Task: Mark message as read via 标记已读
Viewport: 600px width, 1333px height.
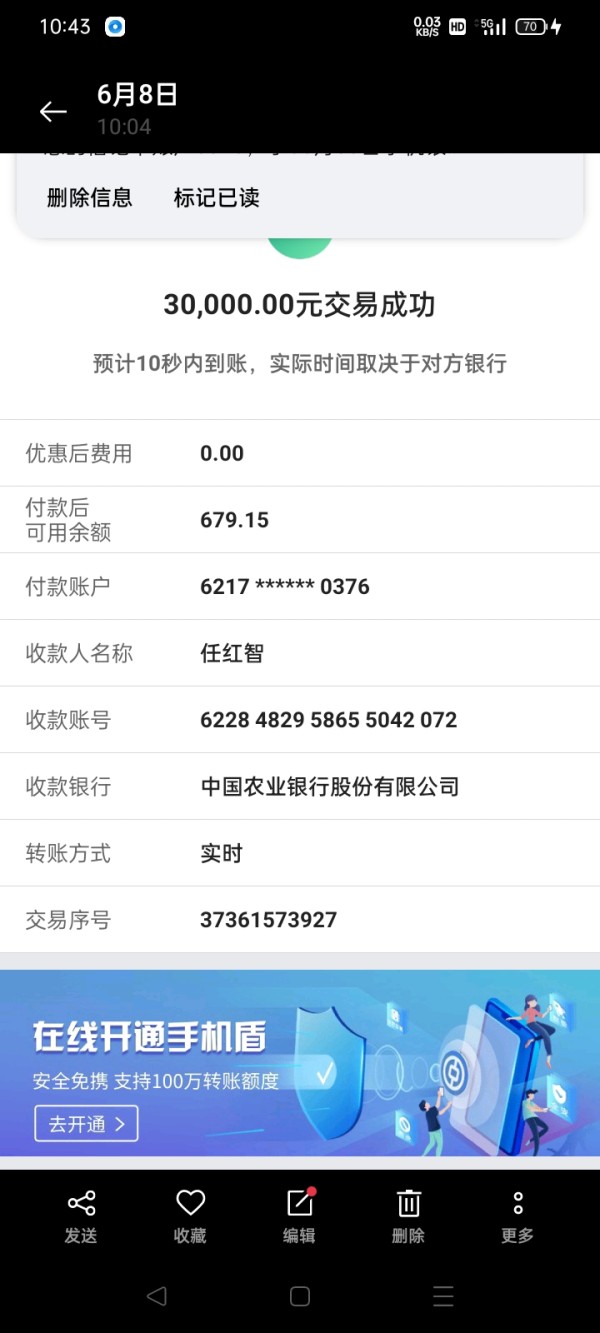Action: [x=217, y=198]
